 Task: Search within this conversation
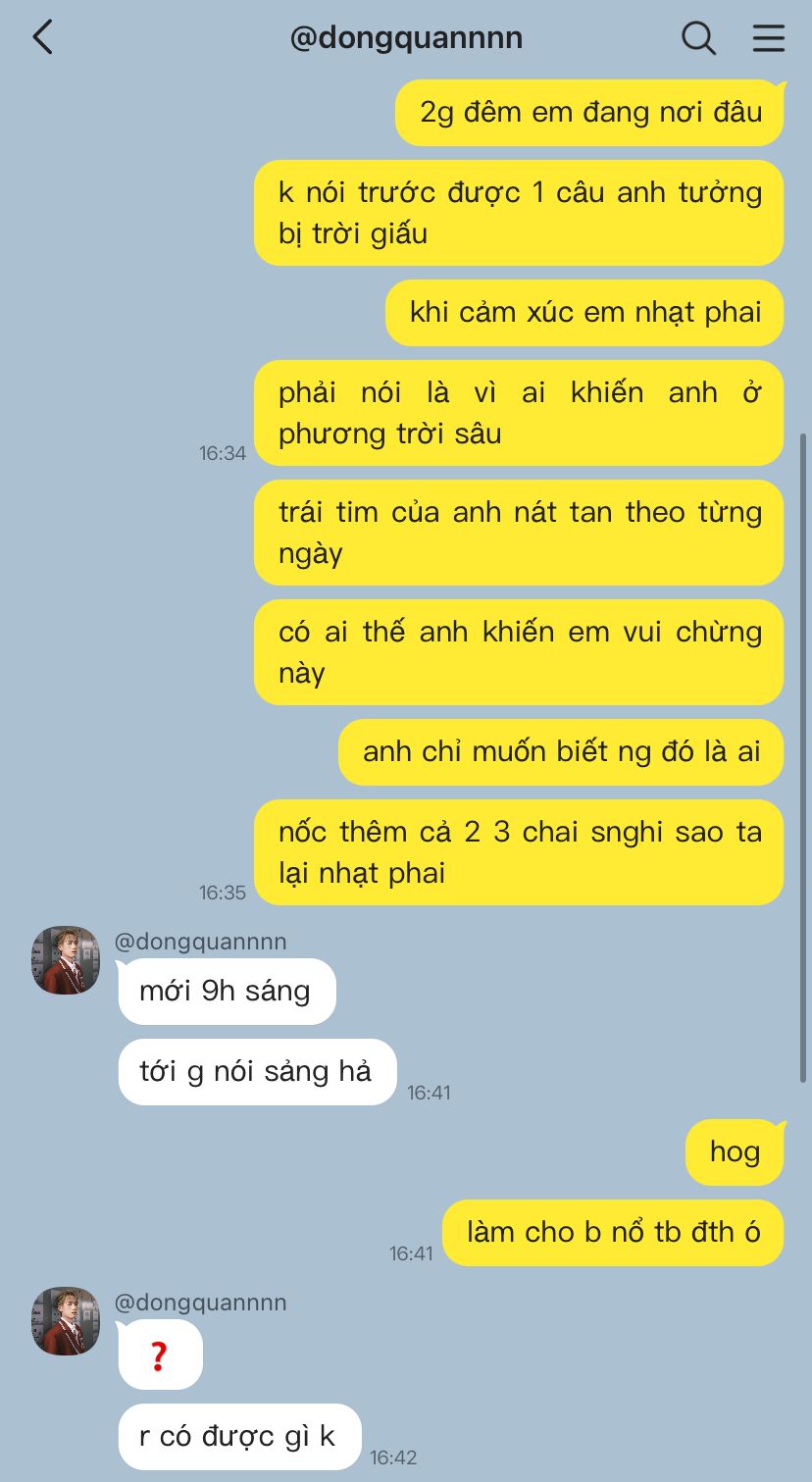coord(698,38)
